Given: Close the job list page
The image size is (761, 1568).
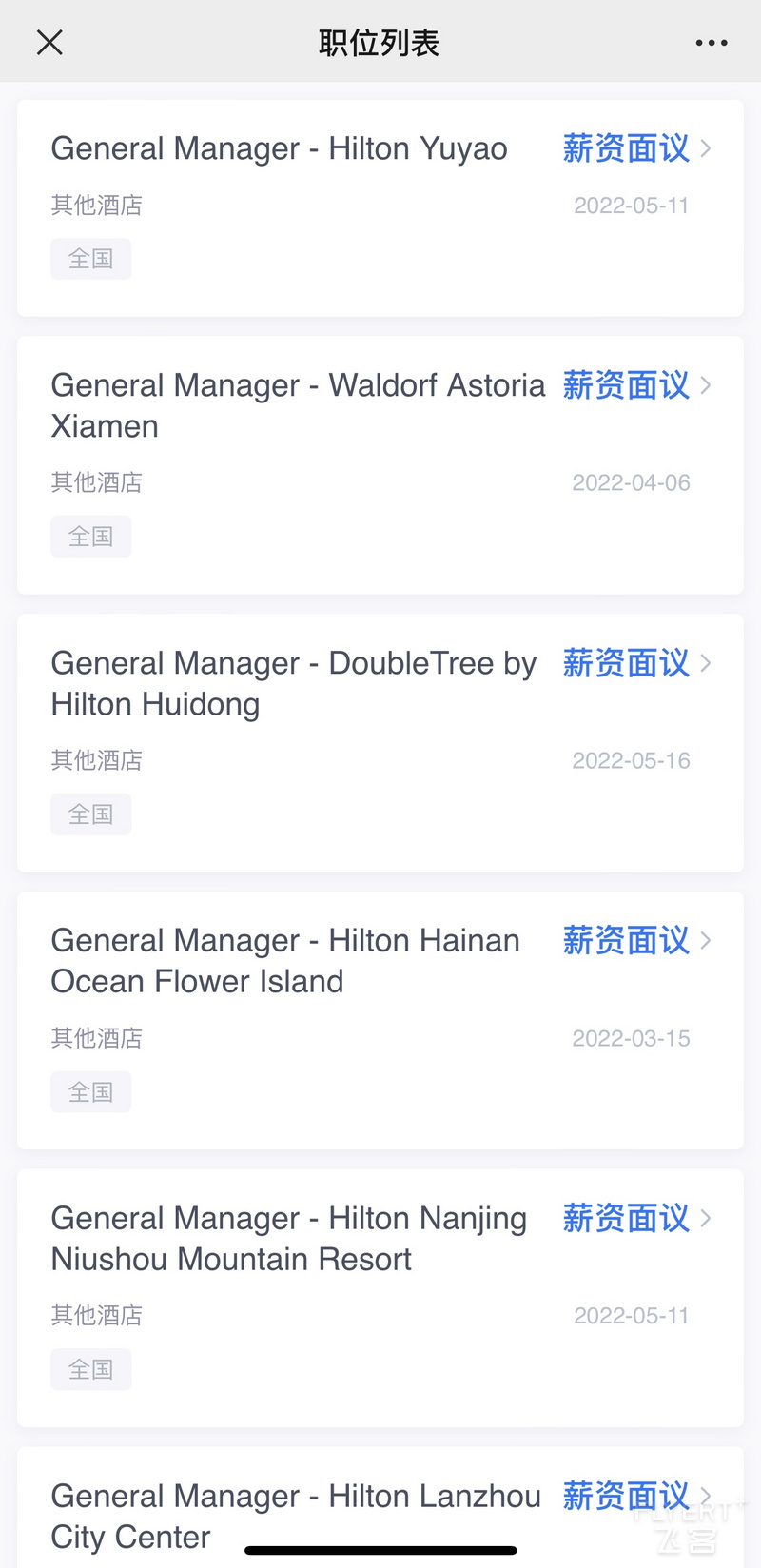Looking at the screenshot, I should [49, 42].
